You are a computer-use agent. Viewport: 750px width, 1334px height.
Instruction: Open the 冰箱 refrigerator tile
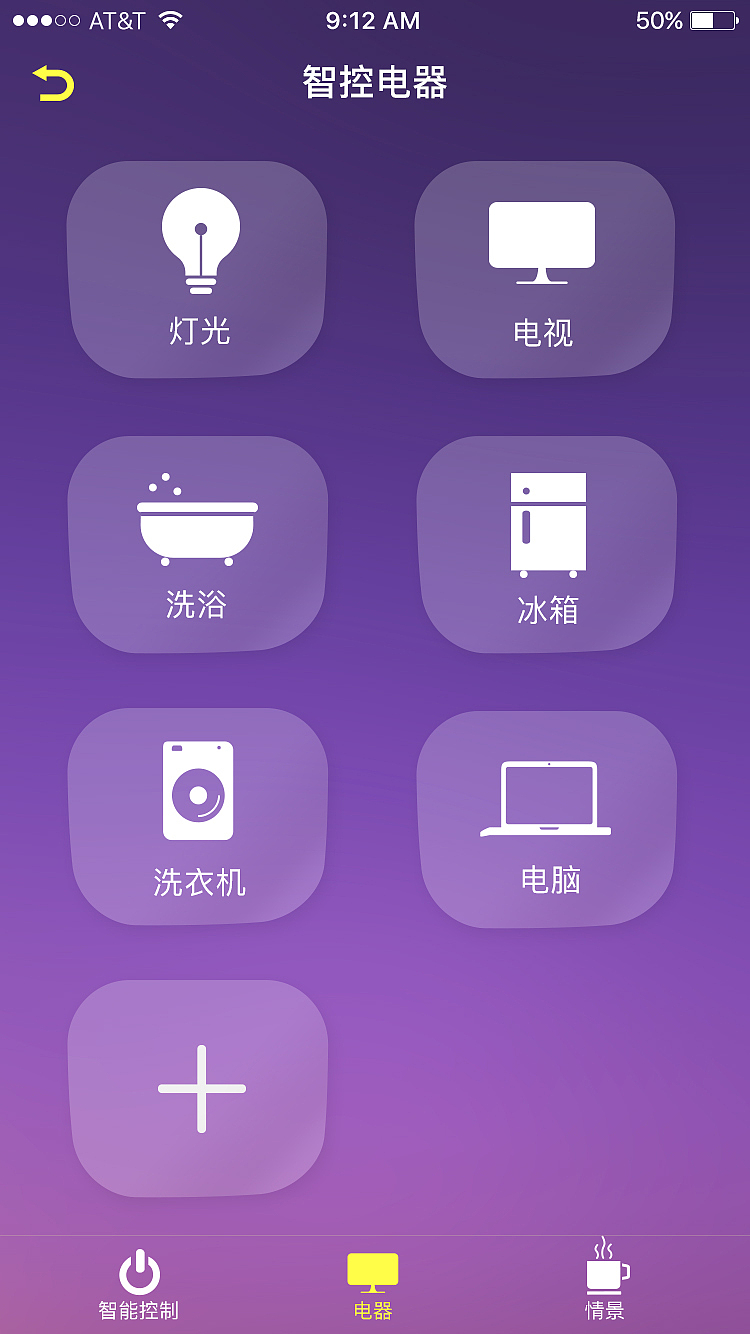(546, 544)
